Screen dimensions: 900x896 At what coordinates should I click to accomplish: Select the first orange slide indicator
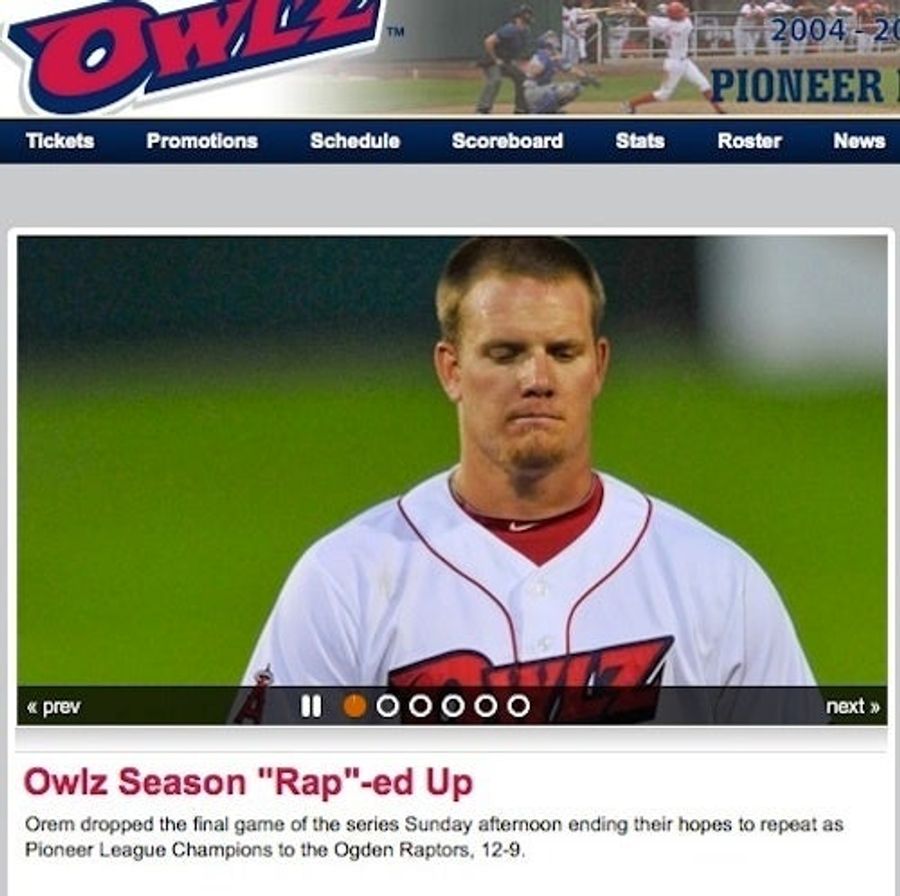coord(354,706)
